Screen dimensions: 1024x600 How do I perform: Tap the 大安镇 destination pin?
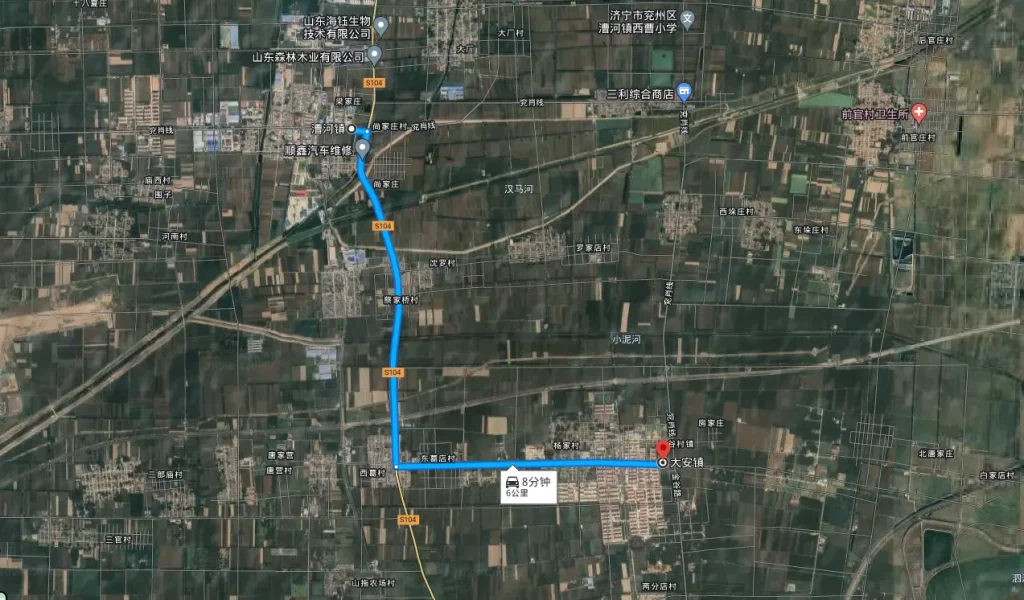click(662, 450)
